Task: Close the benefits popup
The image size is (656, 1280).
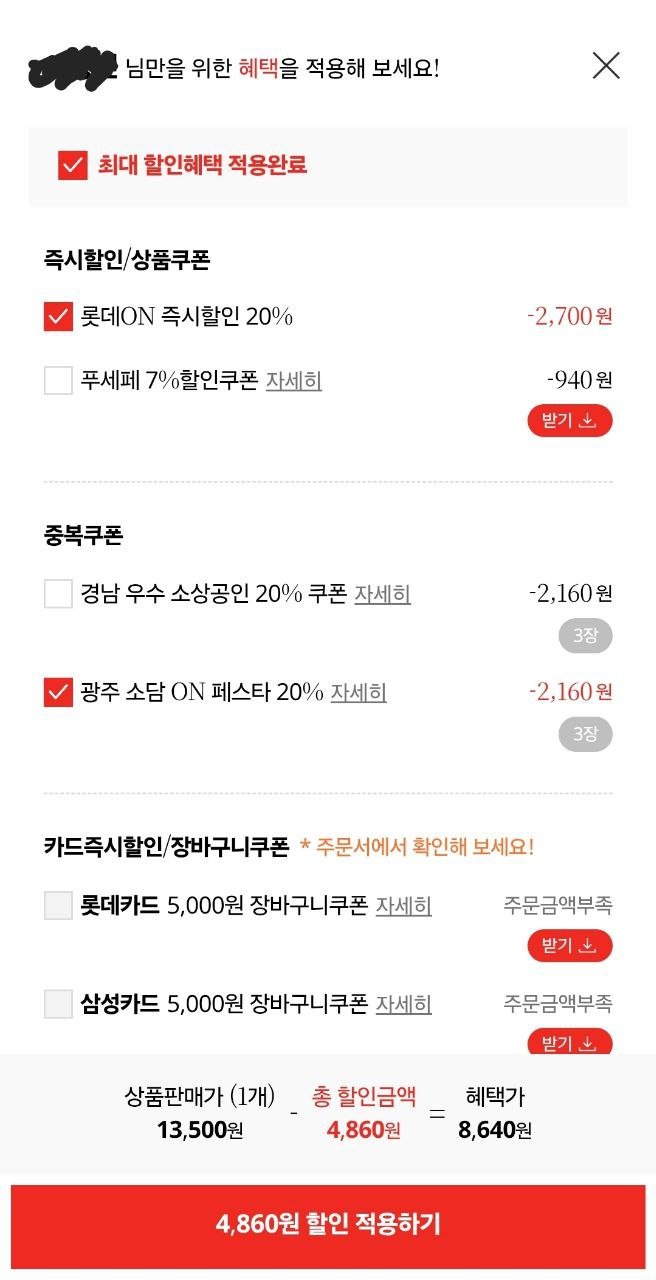Action: click(606, 66)
